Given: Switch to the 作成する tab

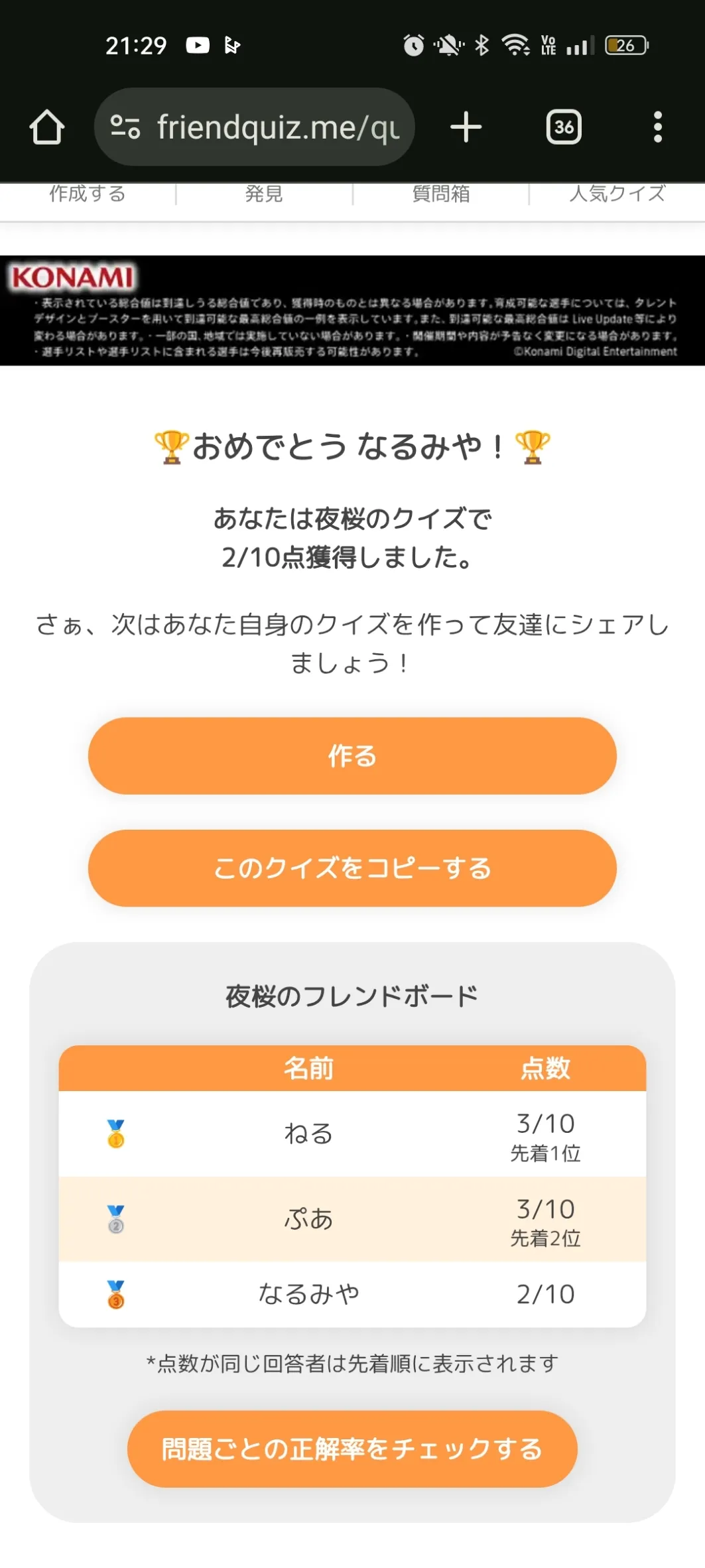Looking at the screenshot, I should click(x=88, y=194).
